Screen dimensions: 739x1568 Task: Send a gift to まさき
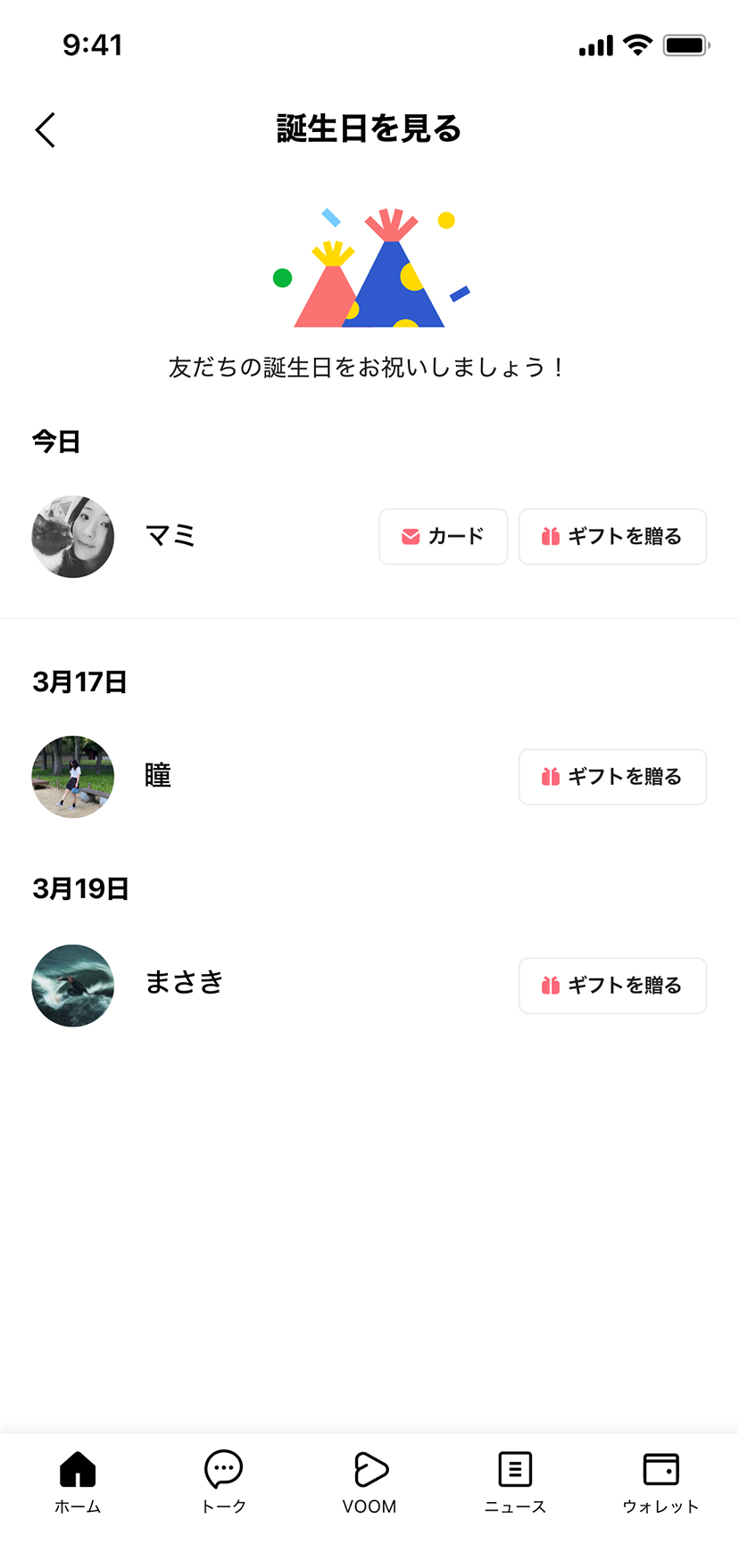pyautogui.click(x=612, y=986)
